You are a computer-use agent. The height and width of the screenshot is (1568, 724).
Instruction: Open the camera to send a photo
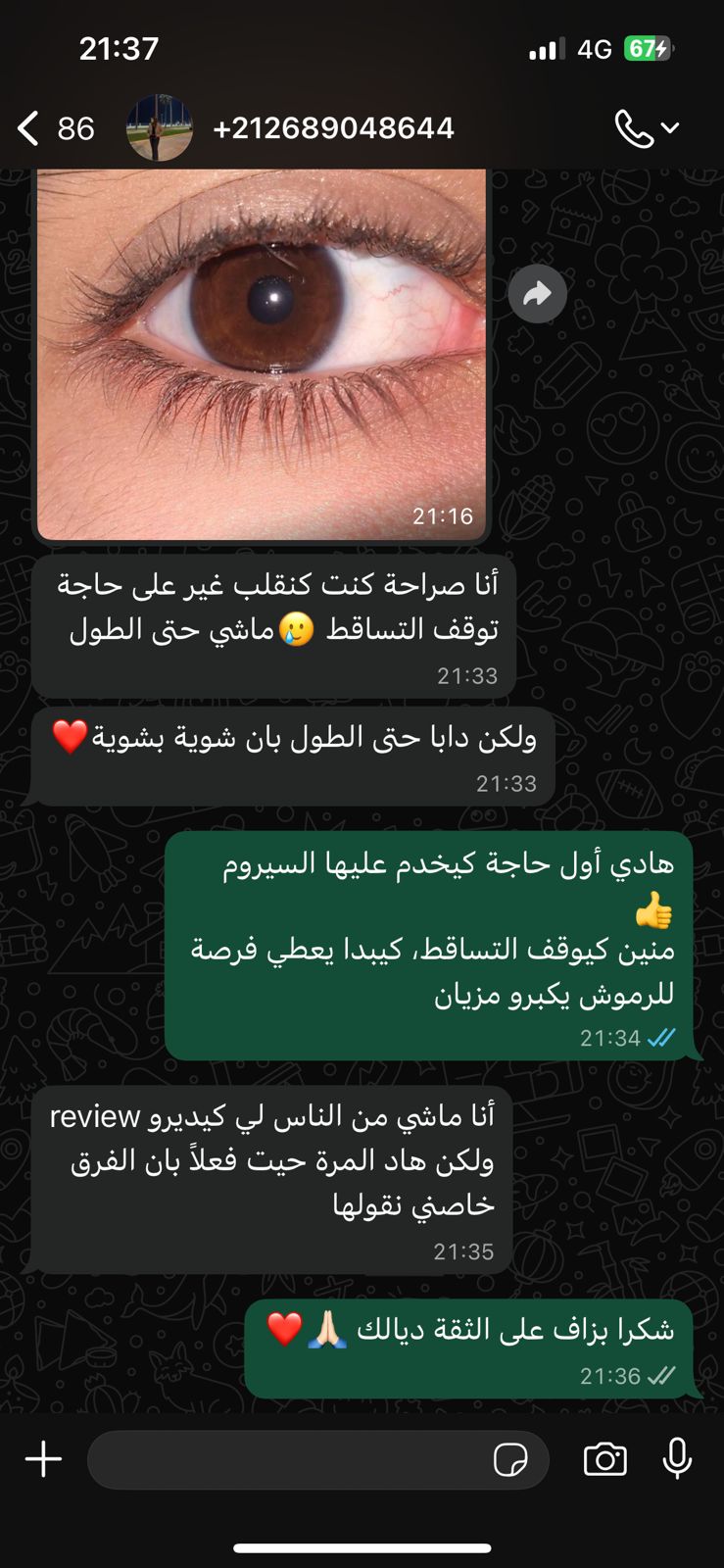coord(604,1459)
